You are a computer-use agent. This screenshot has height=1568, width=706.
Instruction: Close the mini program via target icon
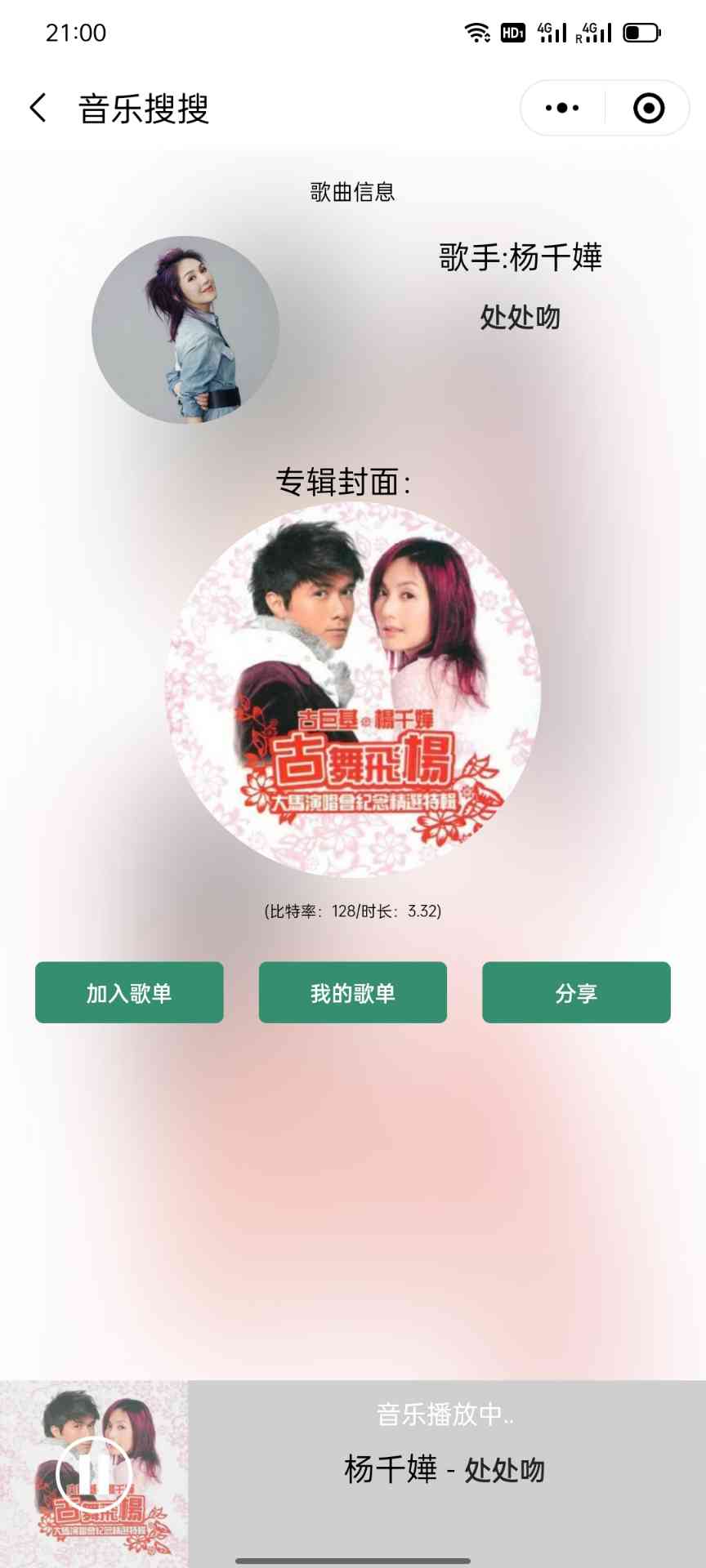(649, 108)
